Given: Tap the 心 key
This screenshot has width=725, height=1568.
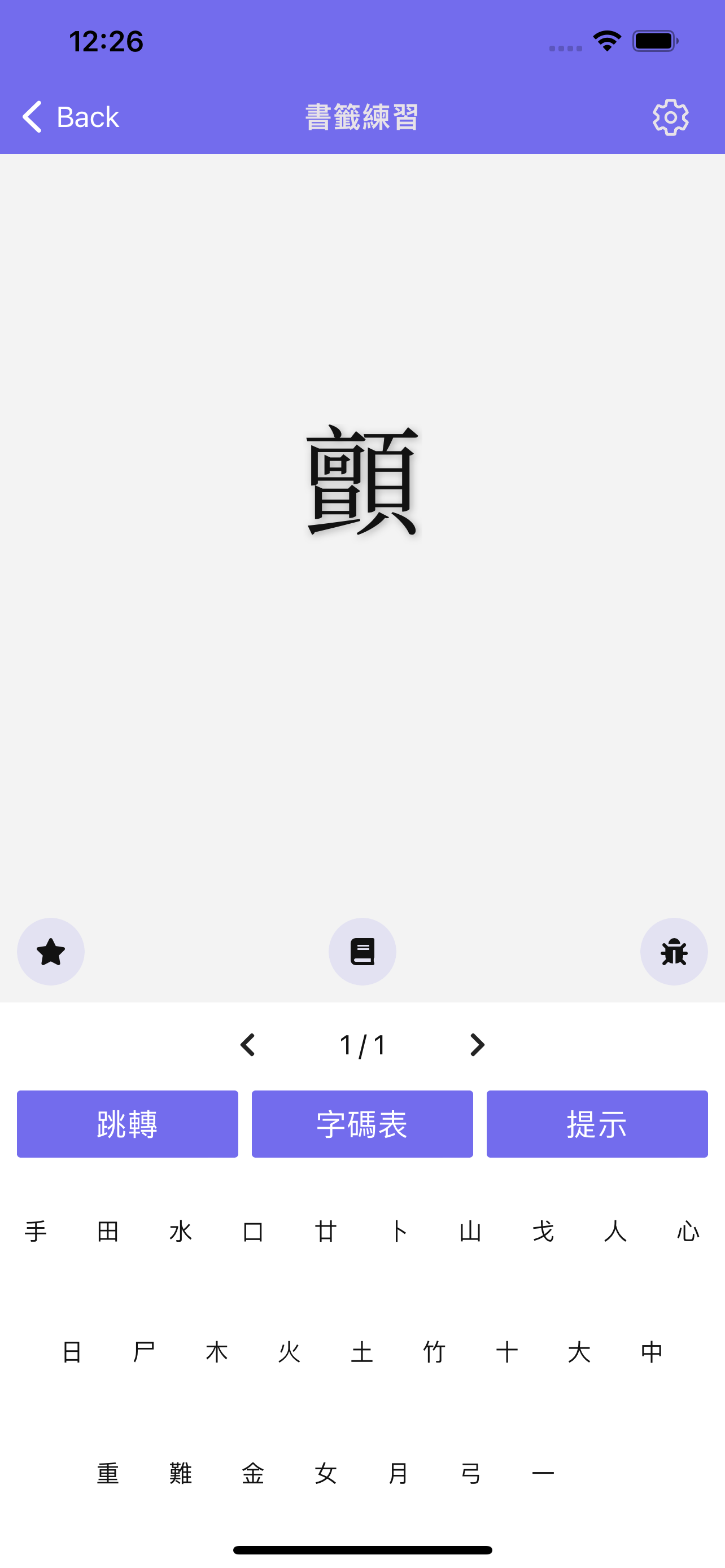Looking at the screenshot, I should [x=688, y=1232].
